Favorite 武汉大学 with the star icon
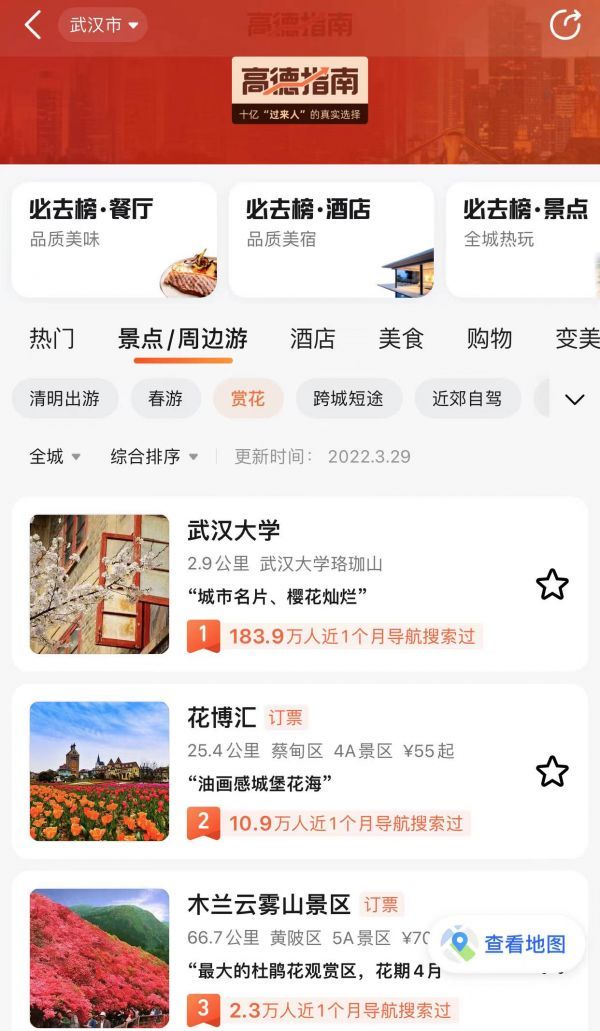Image resolution: width=600 pixels, height=1031 pixels. click(552, 584)
